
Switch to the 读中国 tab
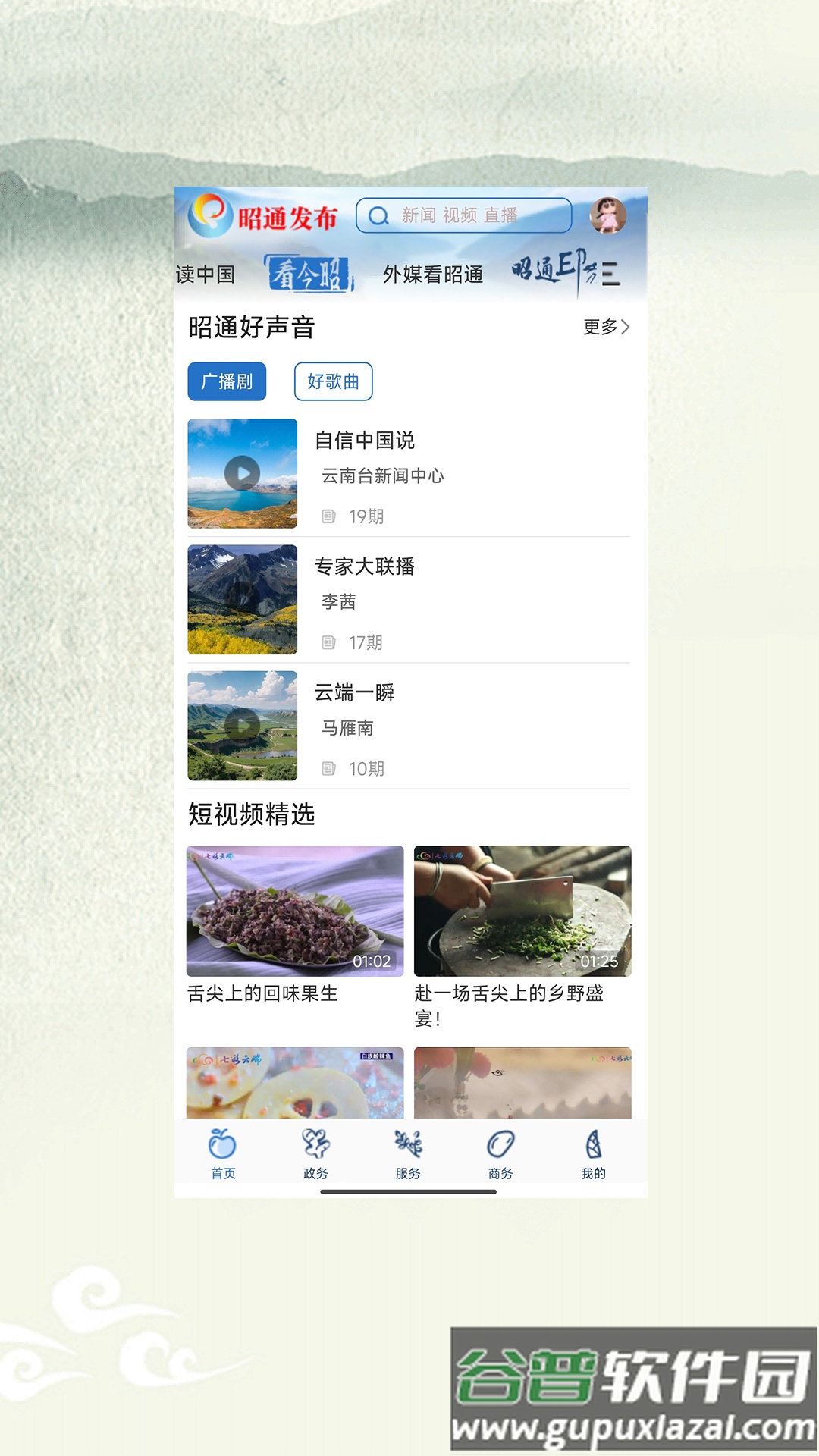206,275
